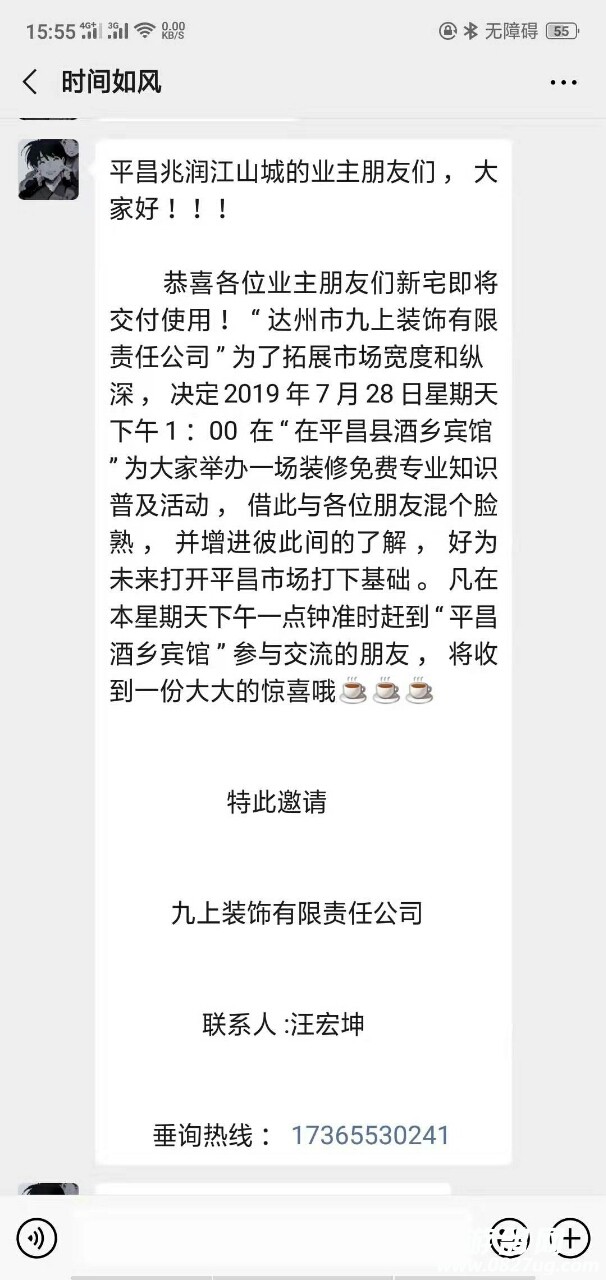Go back from the 时间如风 chat
Viewport: 606px width, 1280px height.
(x=30, y=82)
